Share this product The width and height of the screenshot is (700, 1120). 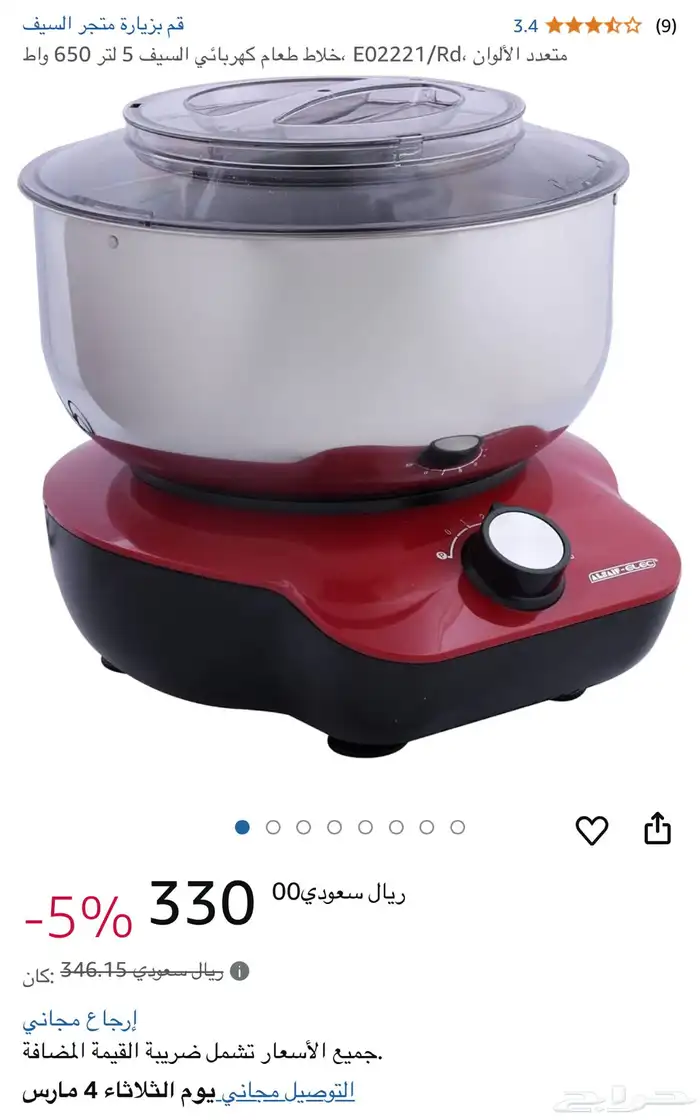pyautogui.click(x=657, y=828)
